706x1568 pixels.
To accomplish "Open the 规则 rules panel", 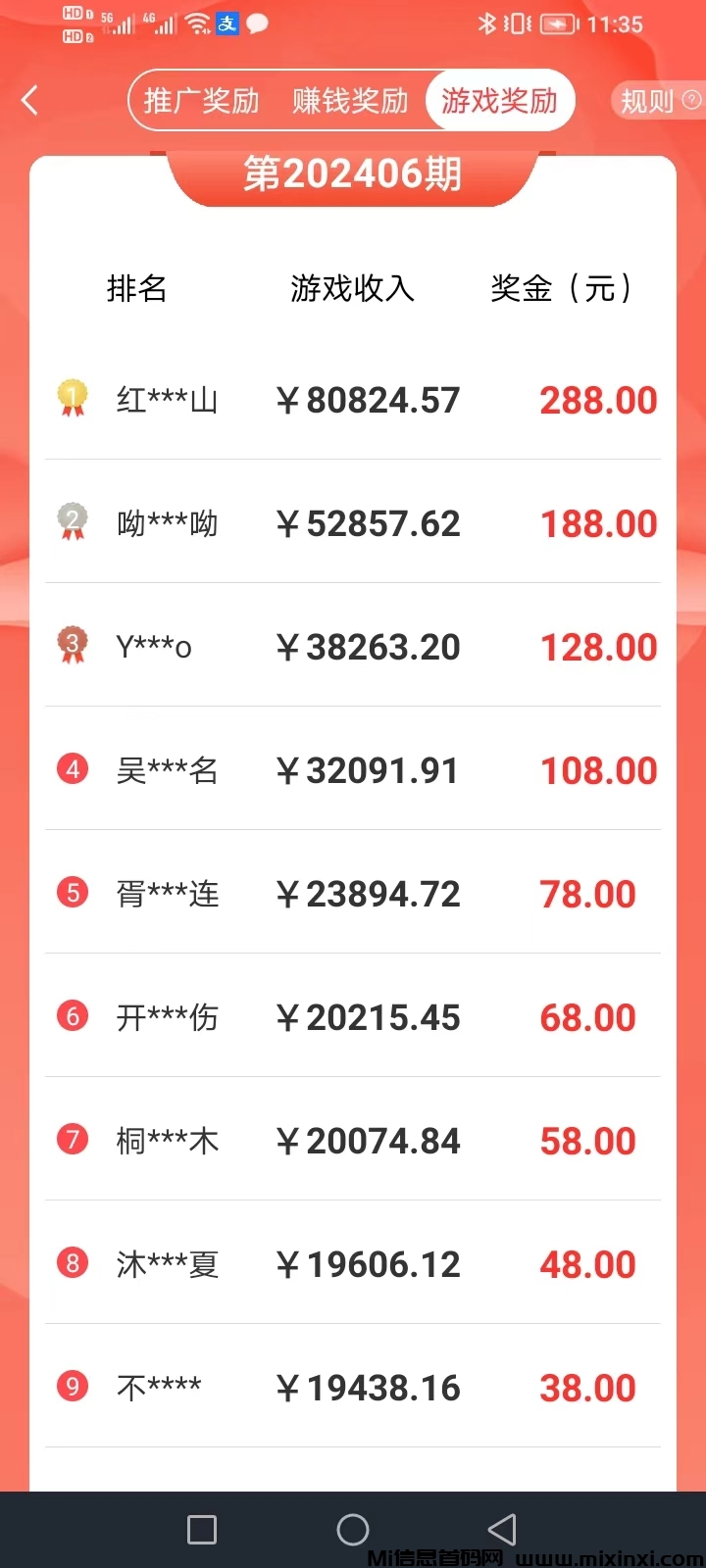I will (650, 100).
